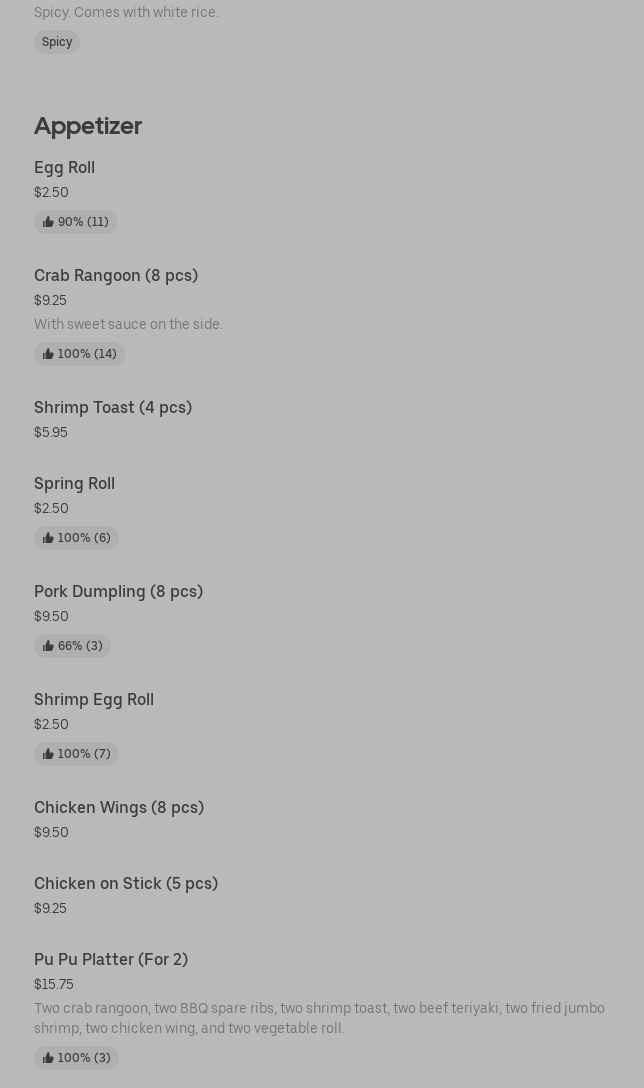
Task: Open Chicken Wings (8 pcs)
Action: 119,808
